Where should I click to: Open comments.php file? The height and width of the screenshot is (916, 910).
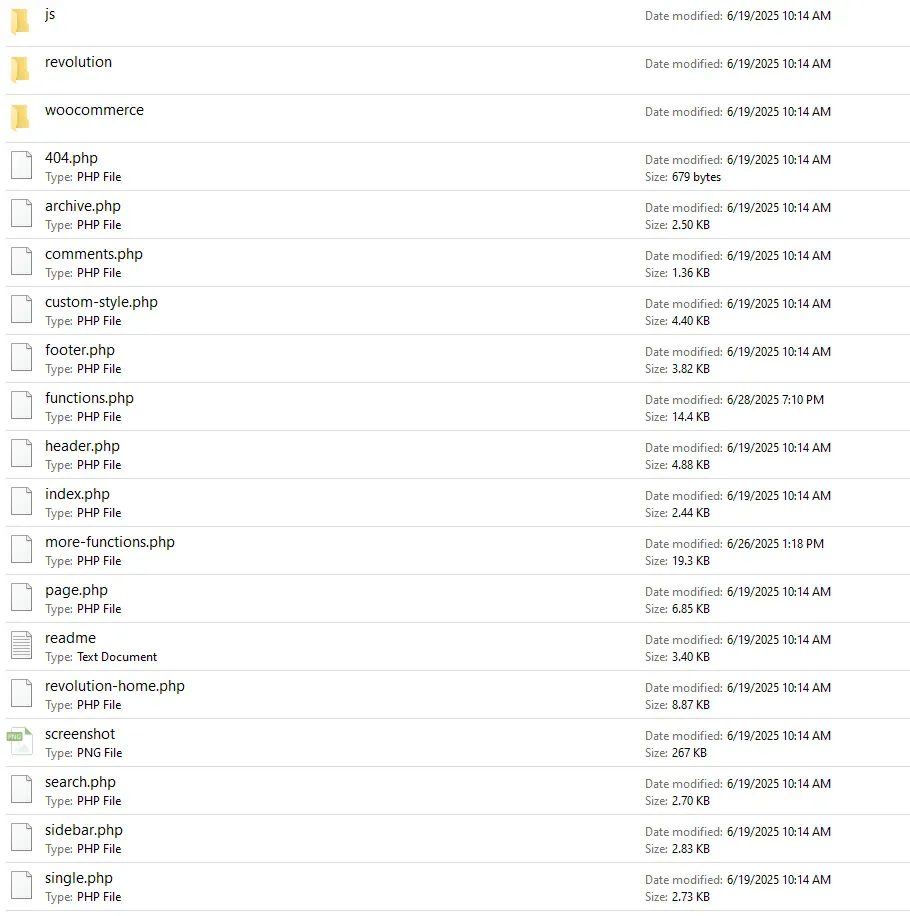[x=93, y=254]
